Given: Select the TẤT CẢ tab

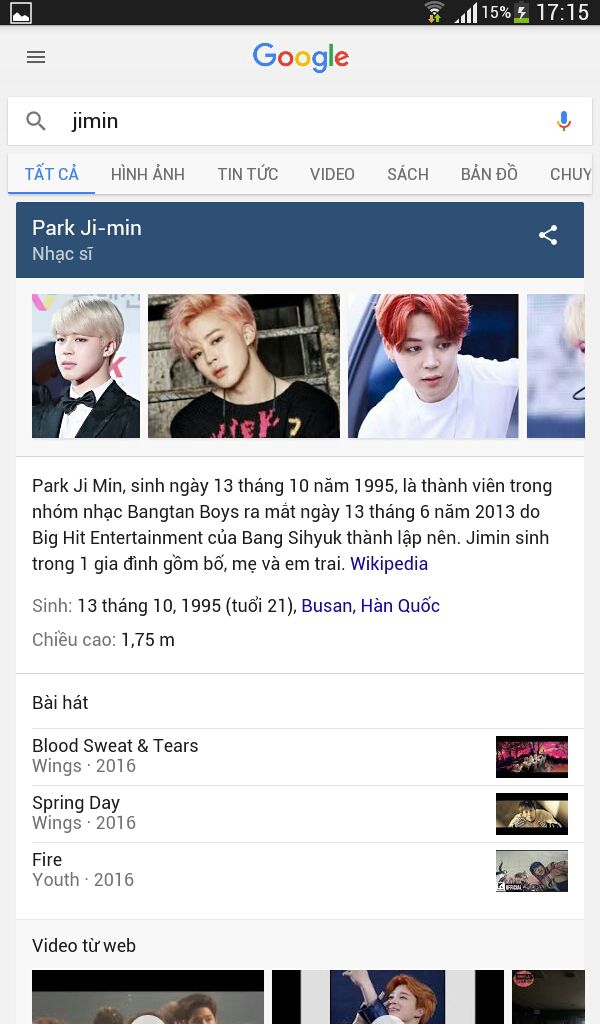Looking at the screenshot, I should tap(52, 174).
